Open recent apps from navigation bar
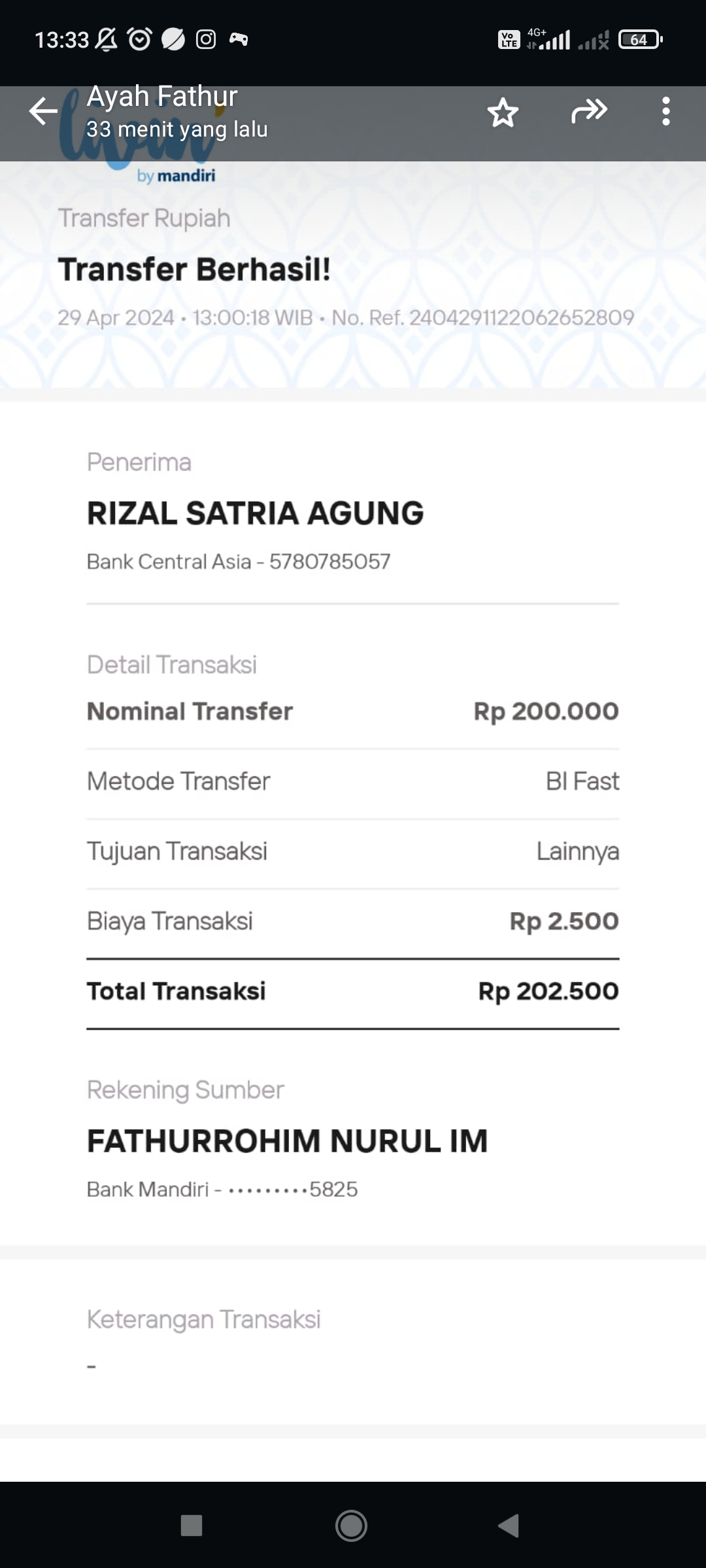Screen dimensions: 706x1568 click(192, 1526)
